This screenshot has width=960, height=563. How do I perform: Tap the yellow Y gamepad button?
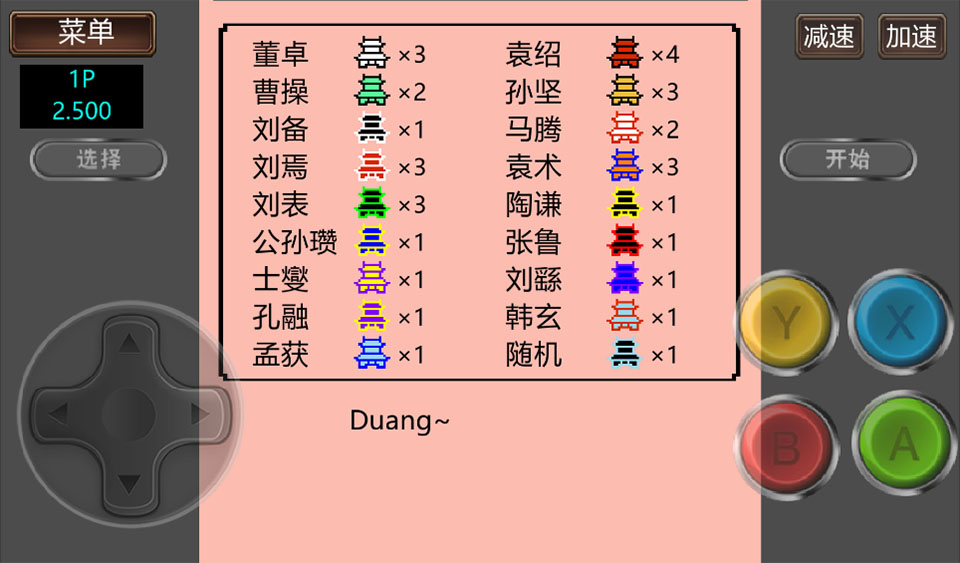pos(787,323)
